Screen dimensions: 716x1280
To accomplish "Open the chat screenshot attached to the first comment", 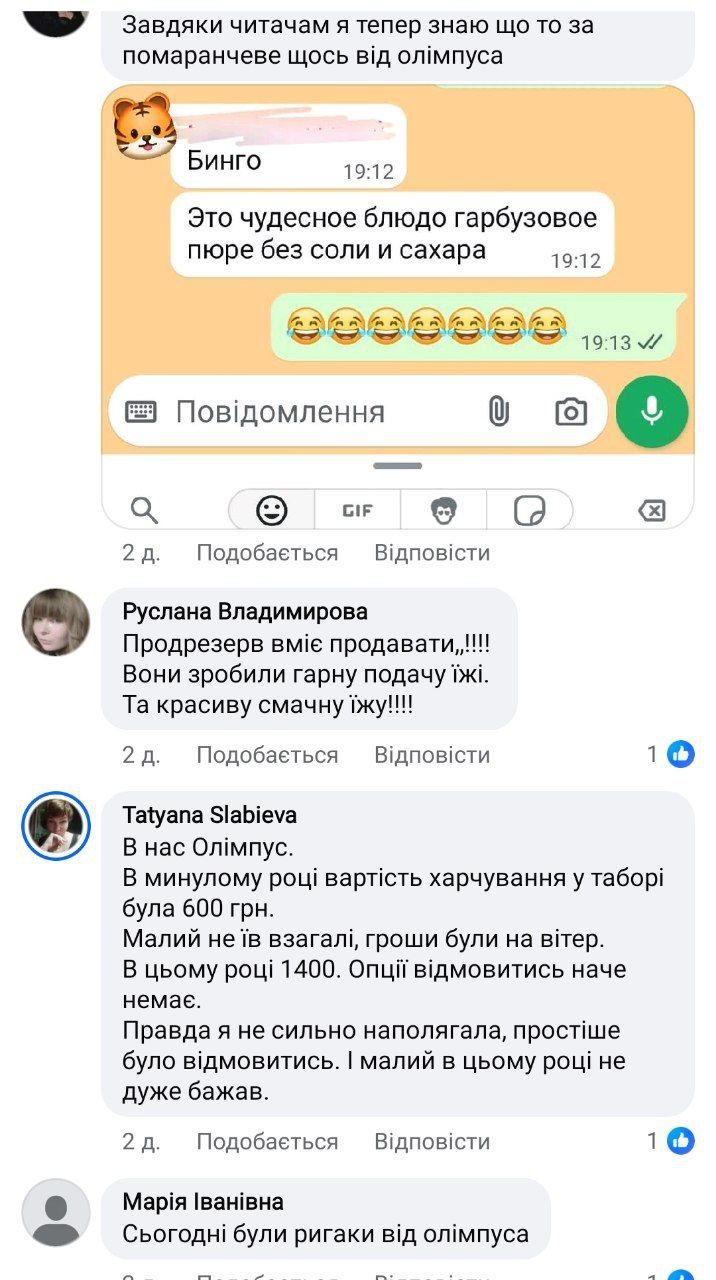I will pos(397,305).
